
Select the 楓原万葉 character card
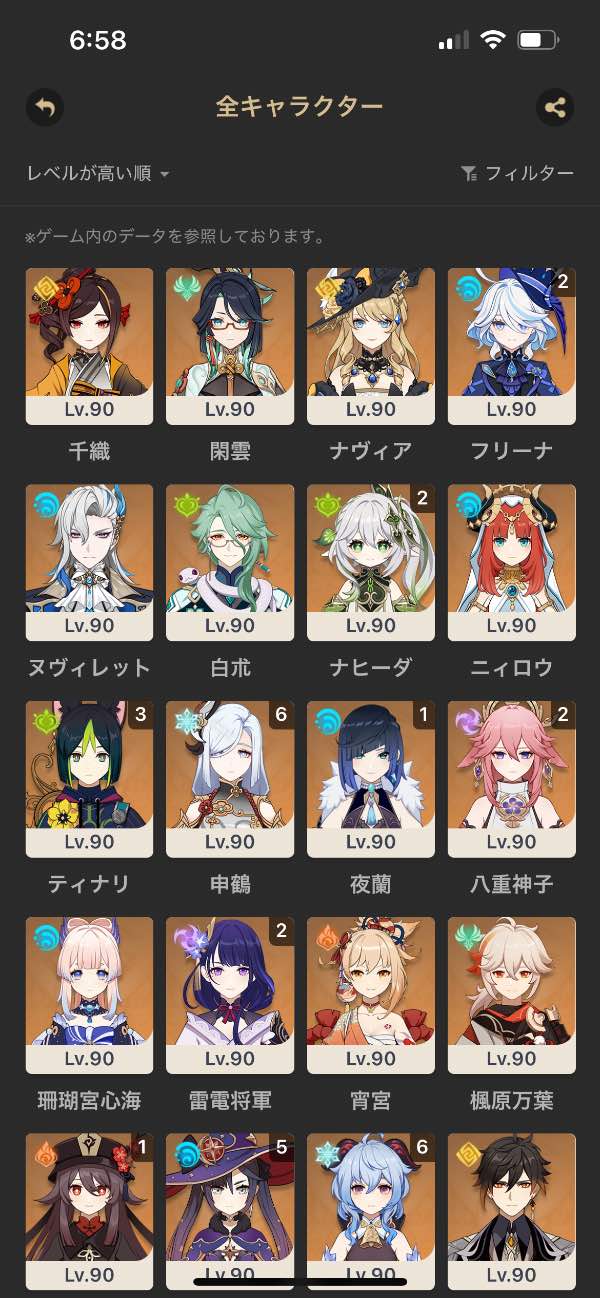pyautogui.click(x=511, y=995)
